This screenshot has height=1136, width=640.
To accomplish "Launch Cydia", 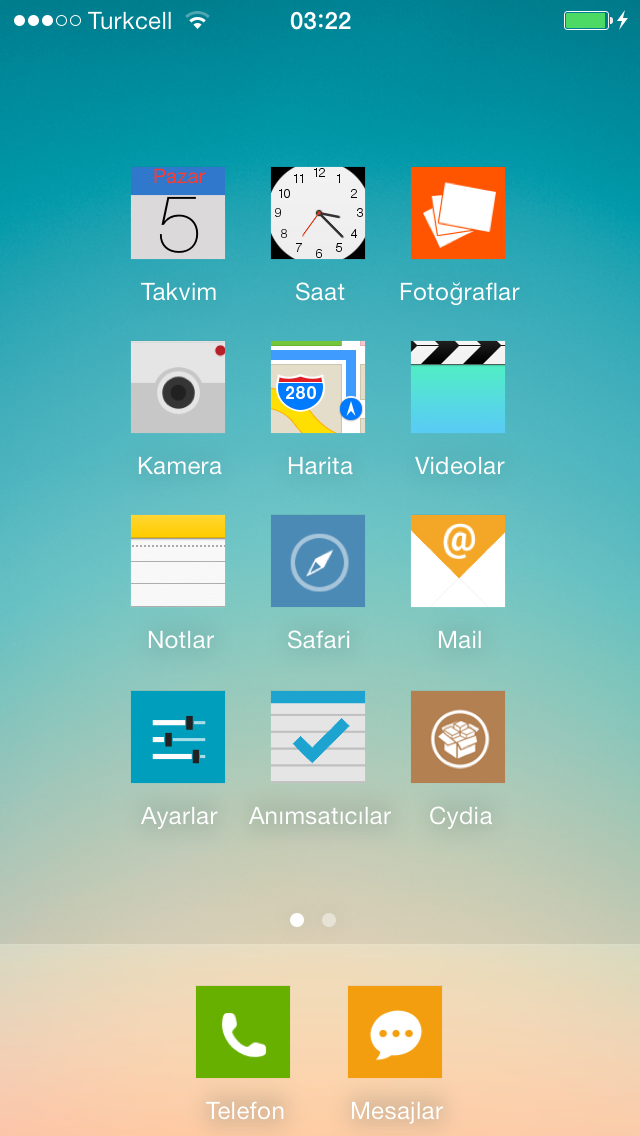I will (x=458, y=737).
